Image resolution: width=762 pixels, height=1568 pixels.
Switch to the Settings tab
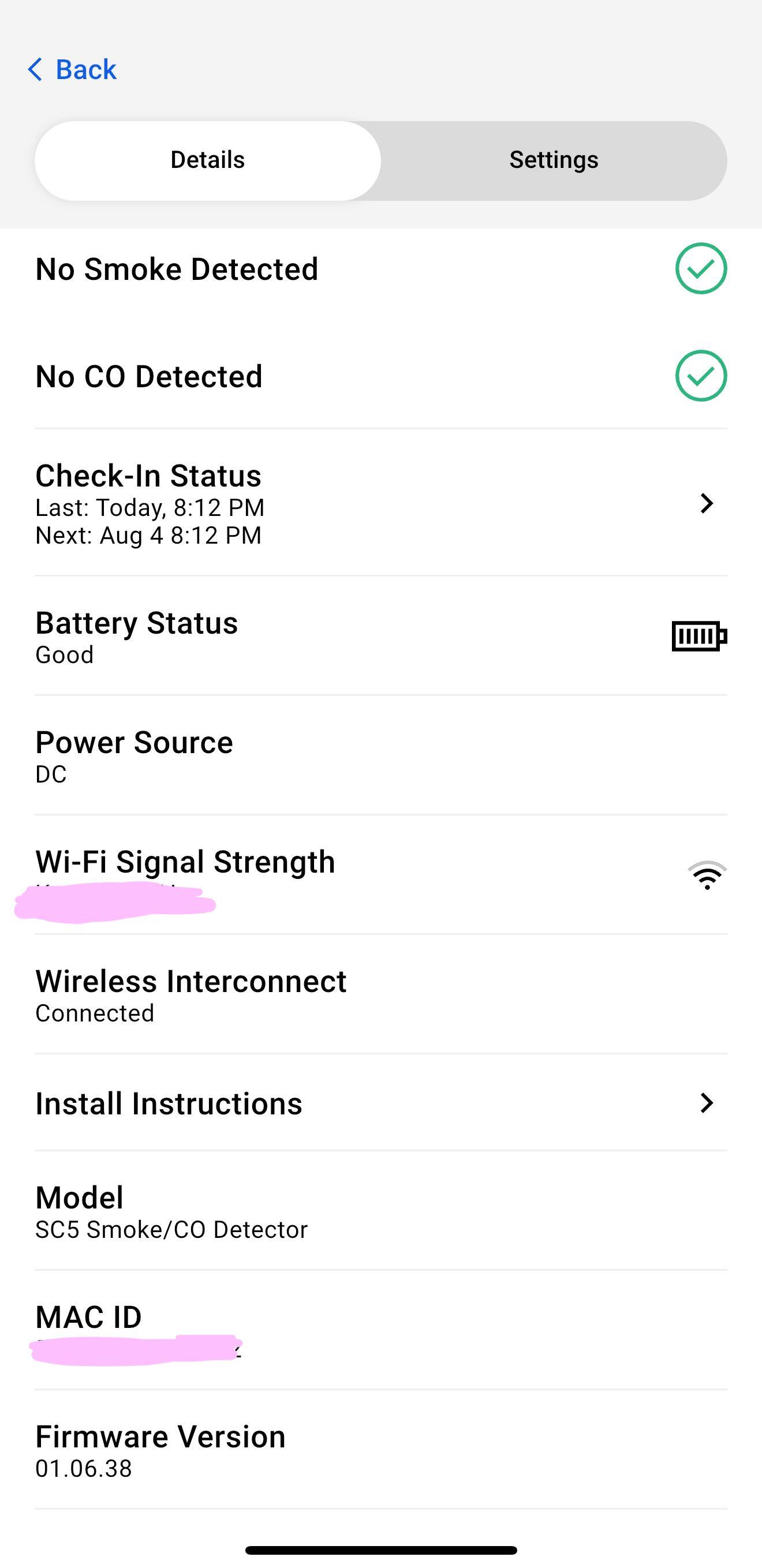pos(553,160)
